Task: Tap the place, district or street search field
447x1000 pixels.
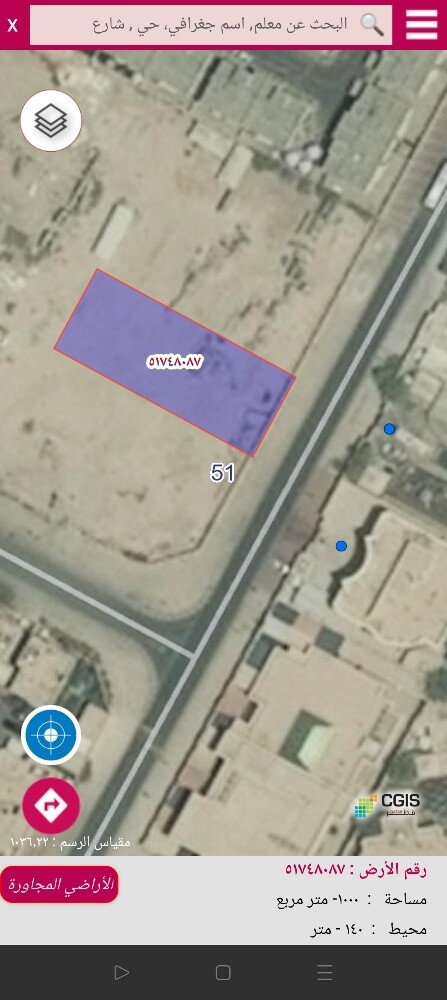Action: [211, 25]
